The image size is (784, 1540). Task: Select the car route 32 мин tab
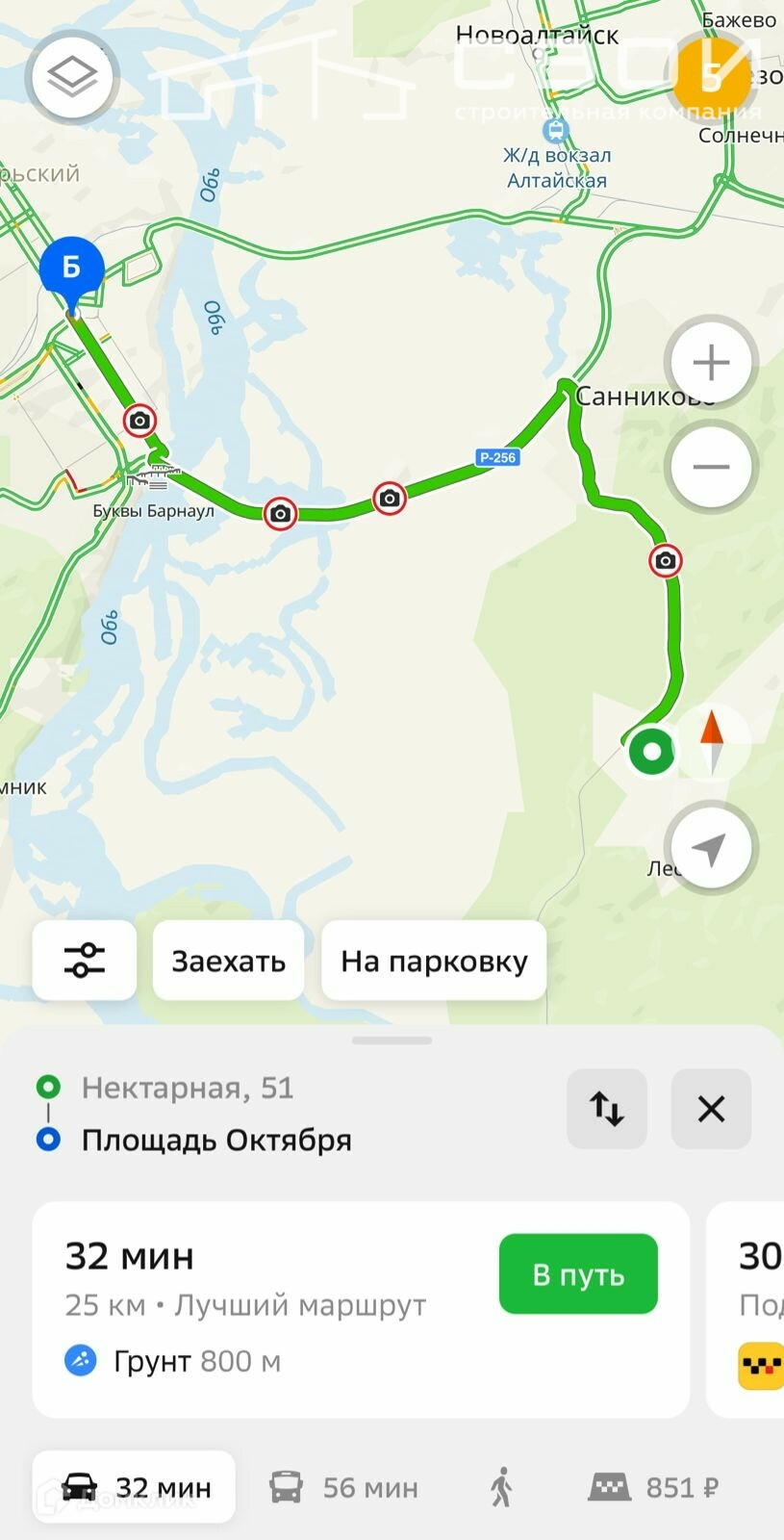pos(135,1487)
